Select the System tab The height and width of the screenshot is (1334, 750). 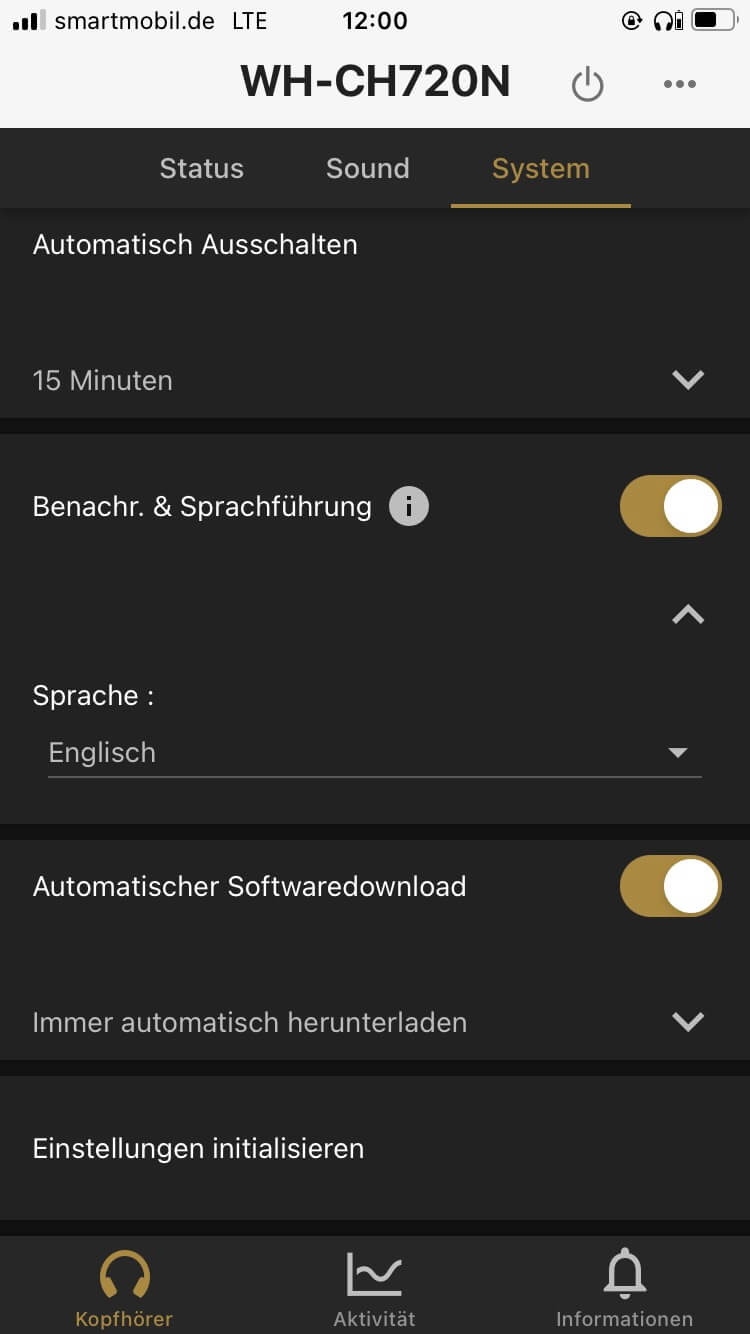click(x=540, y=168)
